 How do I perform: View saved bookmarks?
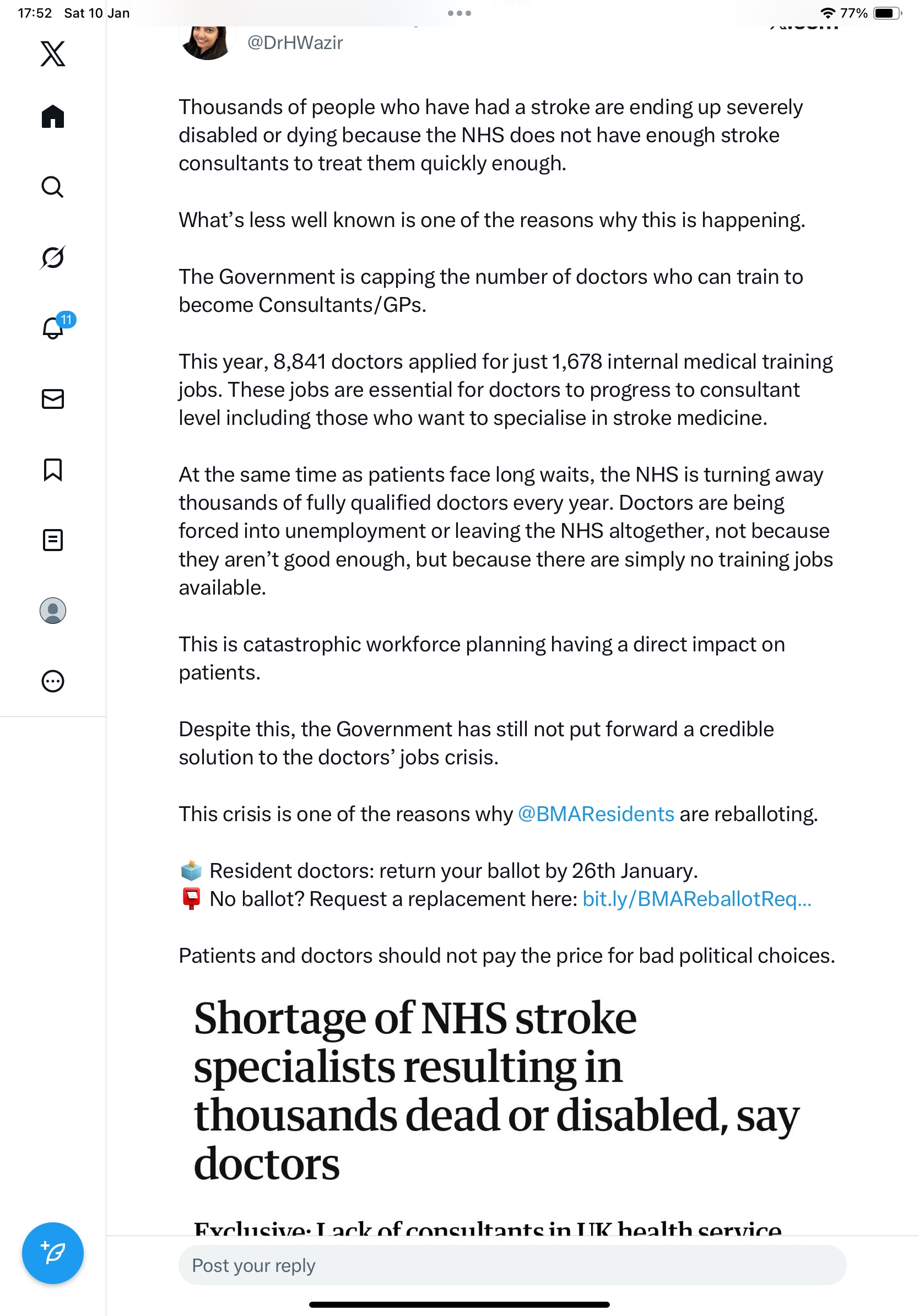(53, 470)
